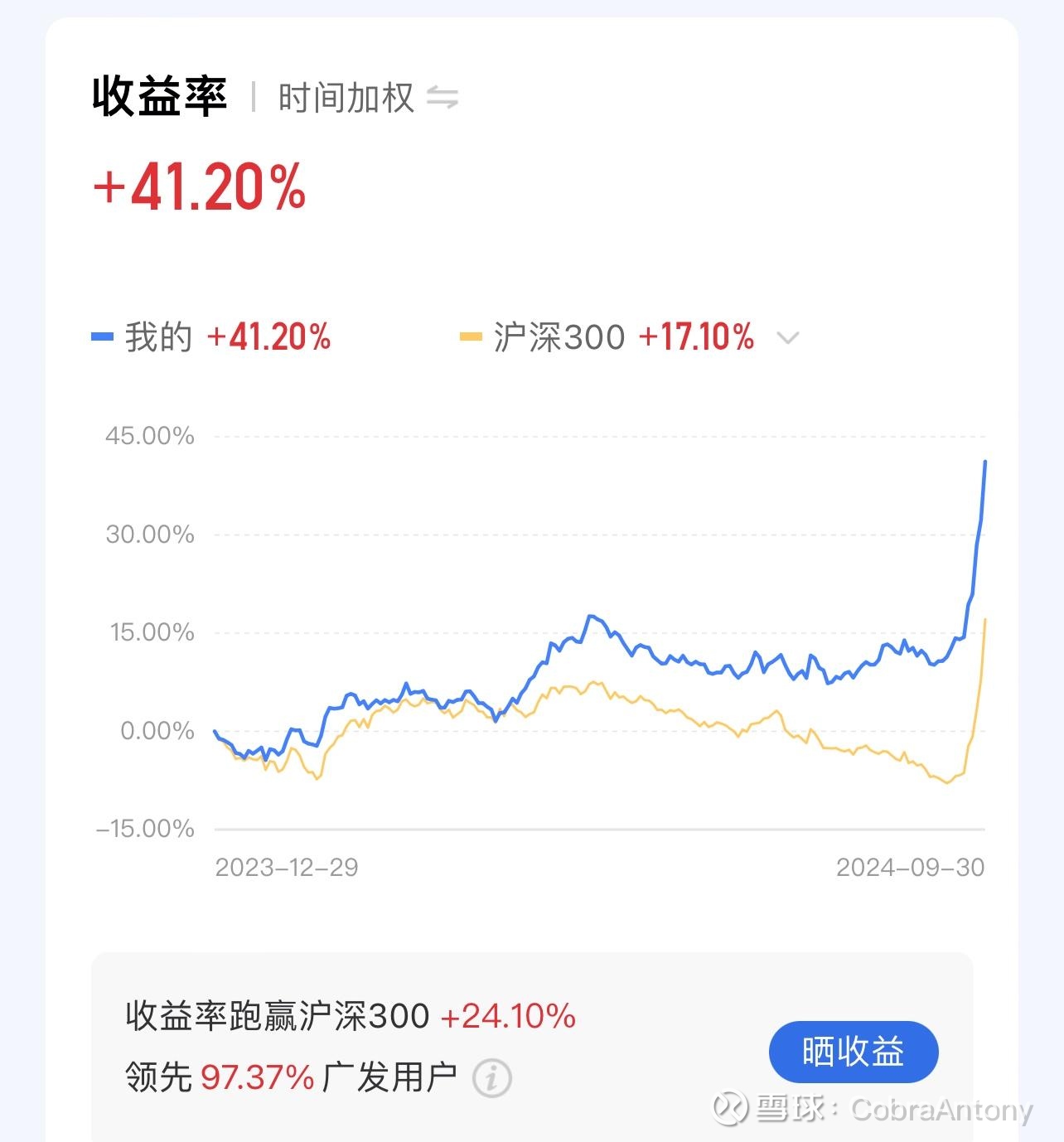Click the 领先 97.37% 广发用户 text
Screen dimensions: 1064x1142
290,1075
